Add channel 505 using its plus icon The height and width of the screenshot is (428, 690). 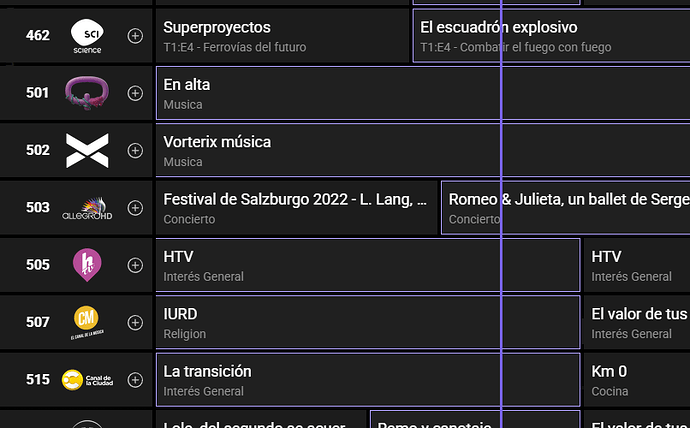(x=135, y=265)
